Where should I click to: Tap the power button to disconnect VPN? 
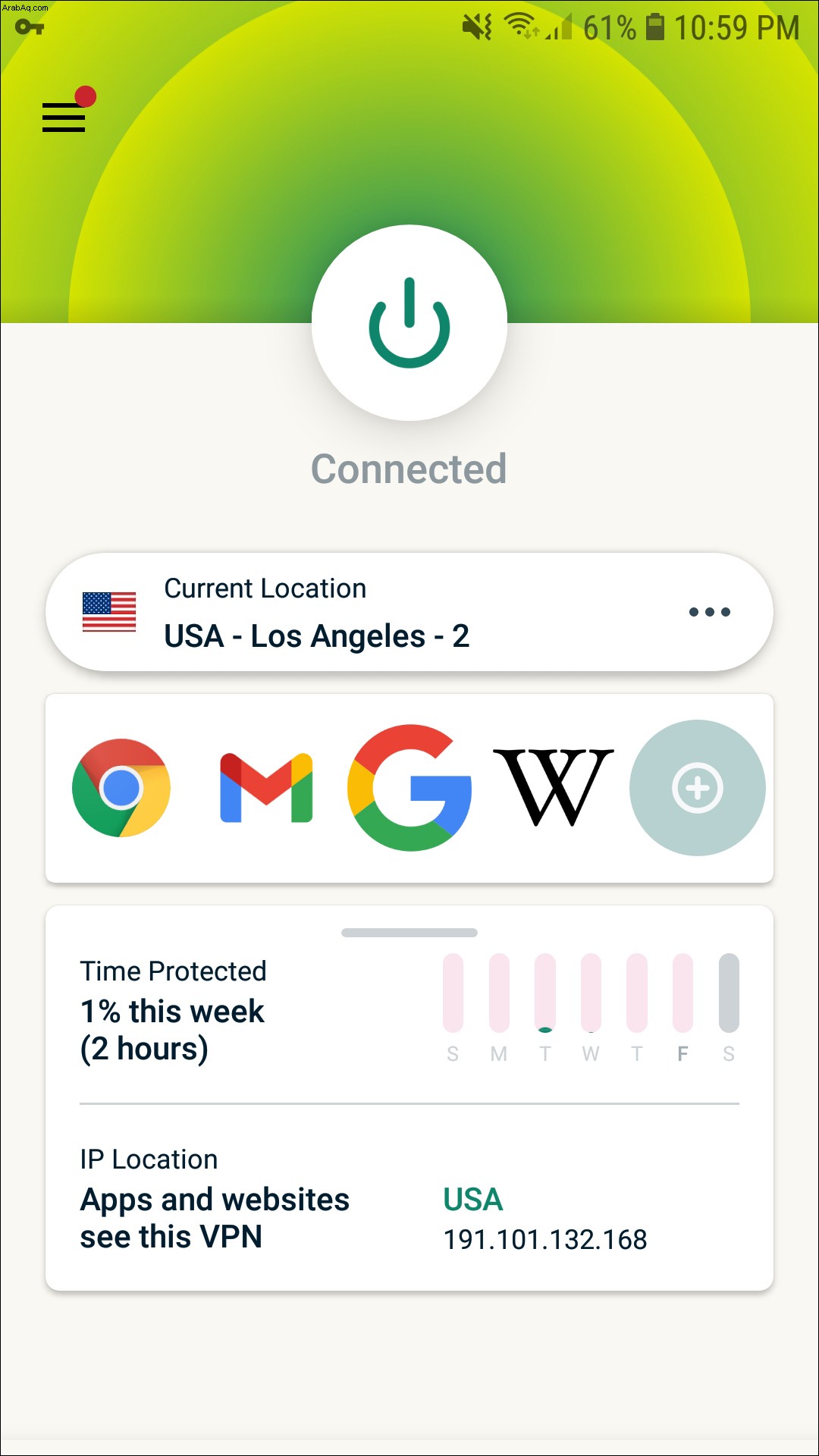(409, 323)
